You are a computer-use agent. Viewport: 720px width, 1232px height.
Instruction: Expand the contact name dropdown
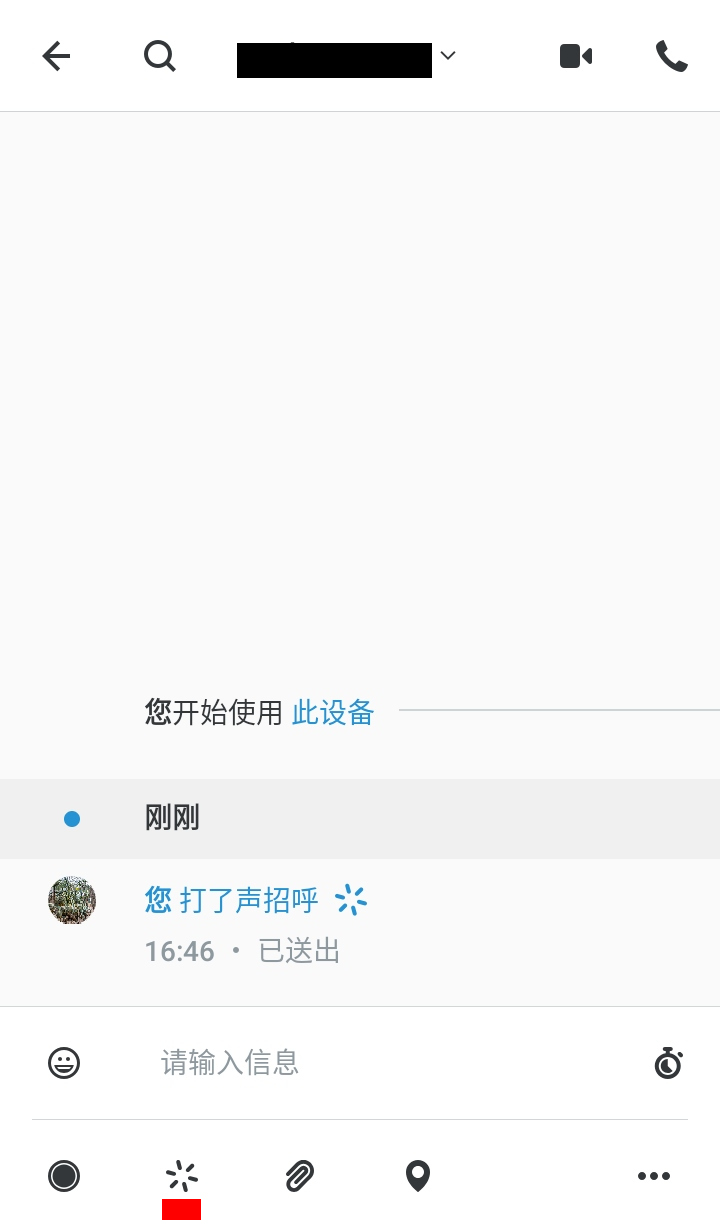448,56
